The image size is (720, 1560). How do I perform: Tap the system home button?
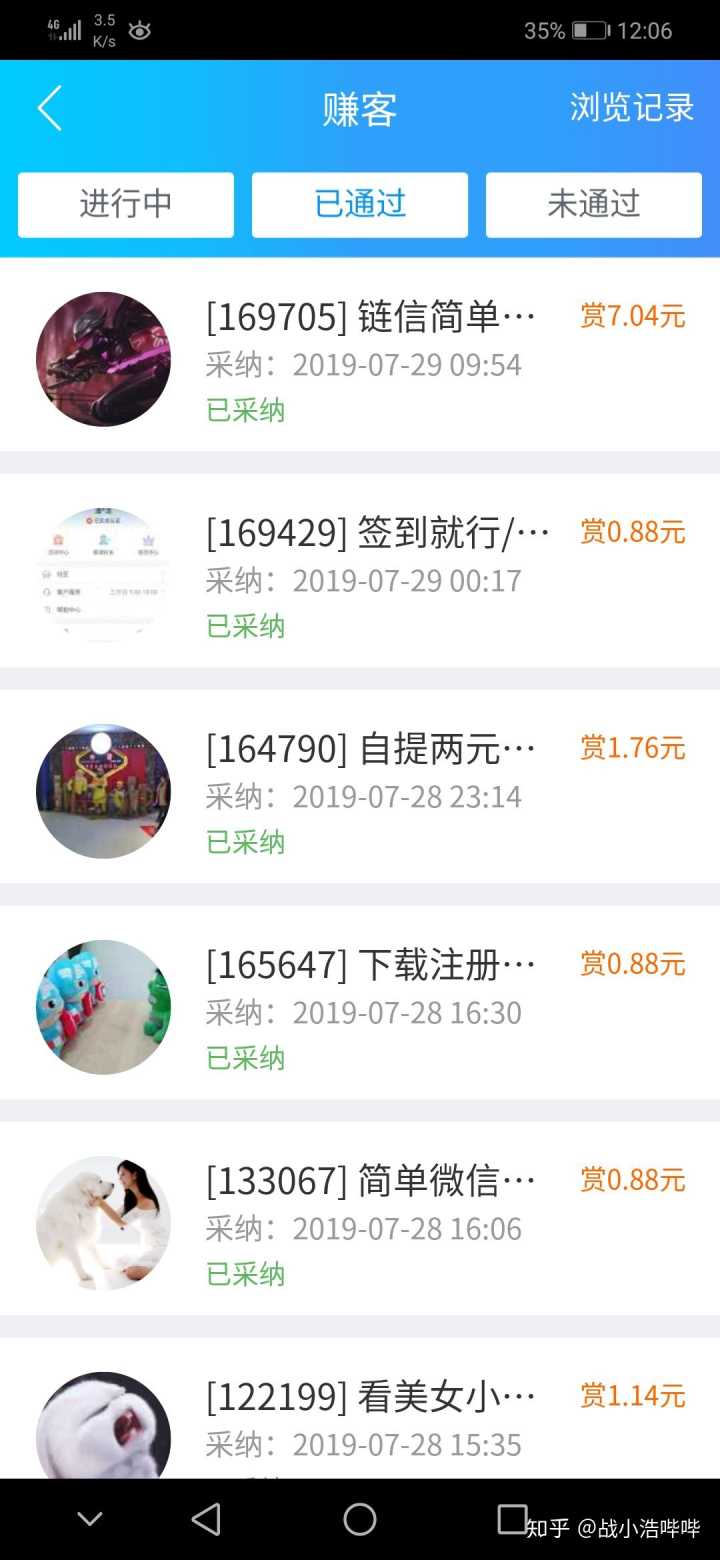(360, 1519)
